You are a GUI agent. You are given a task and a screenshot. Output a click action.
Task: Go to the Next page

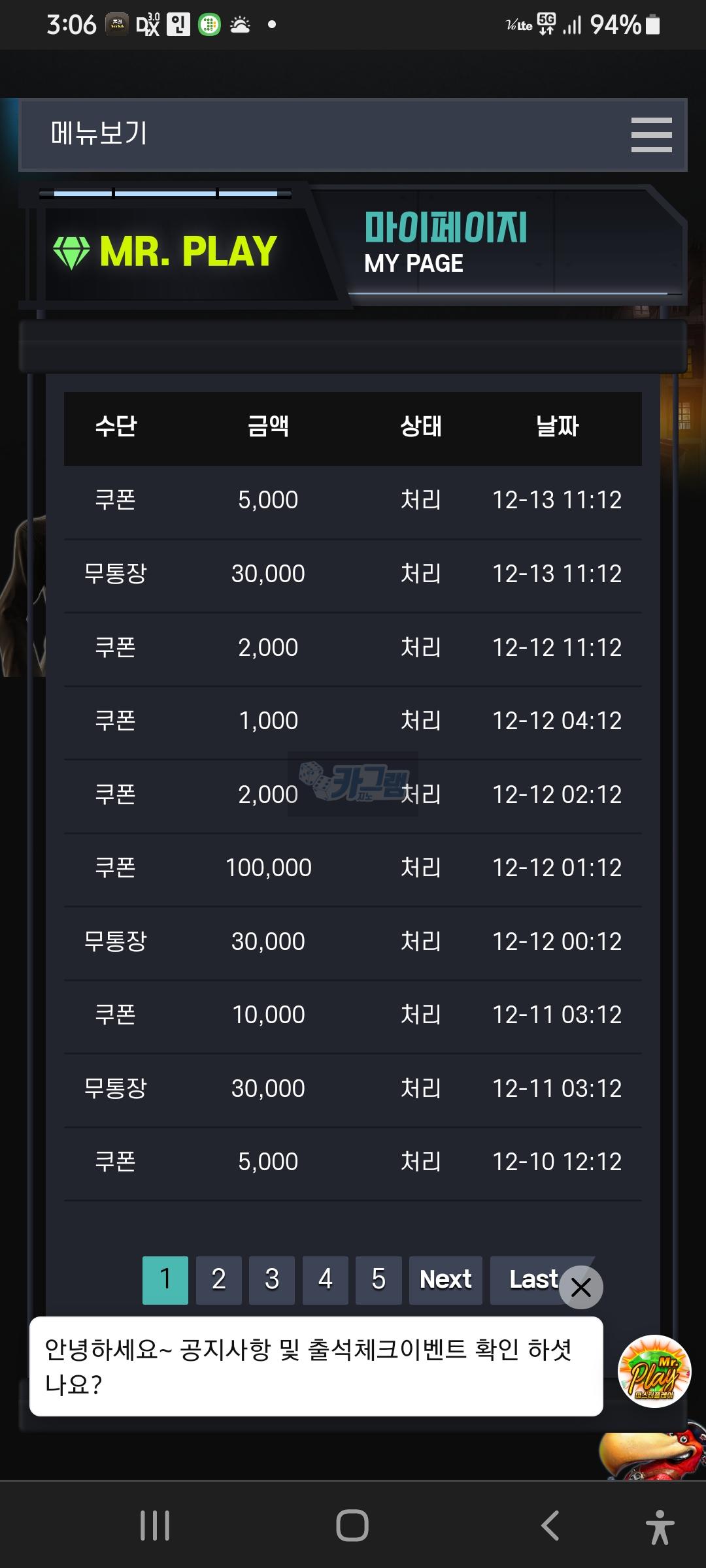(x=445, y=1279)
